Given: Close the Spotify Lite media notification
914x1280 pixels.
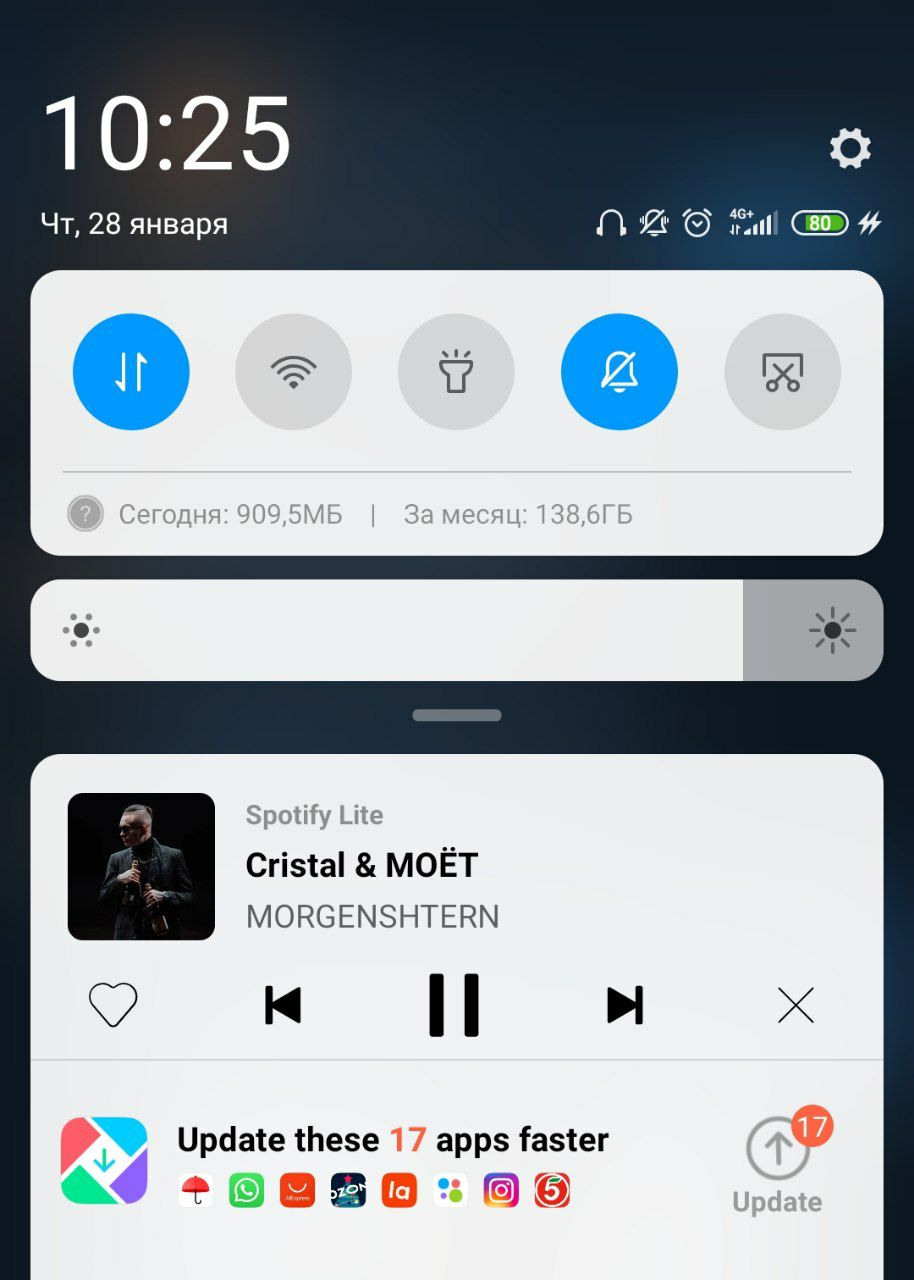Looking at the screenshot, I should click(x=796, y=1005).
